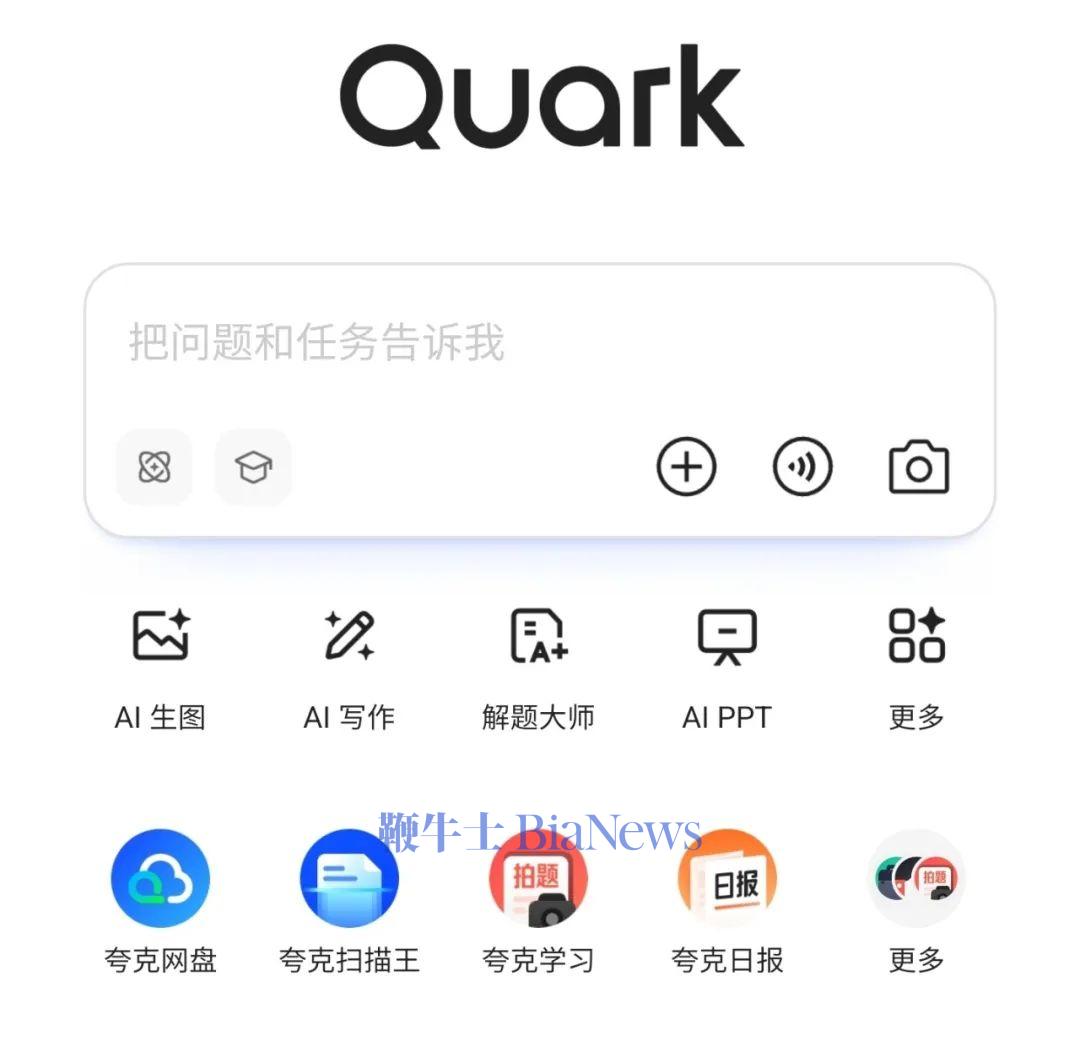Start voice input with the sound wave icon

click(802, 466)
